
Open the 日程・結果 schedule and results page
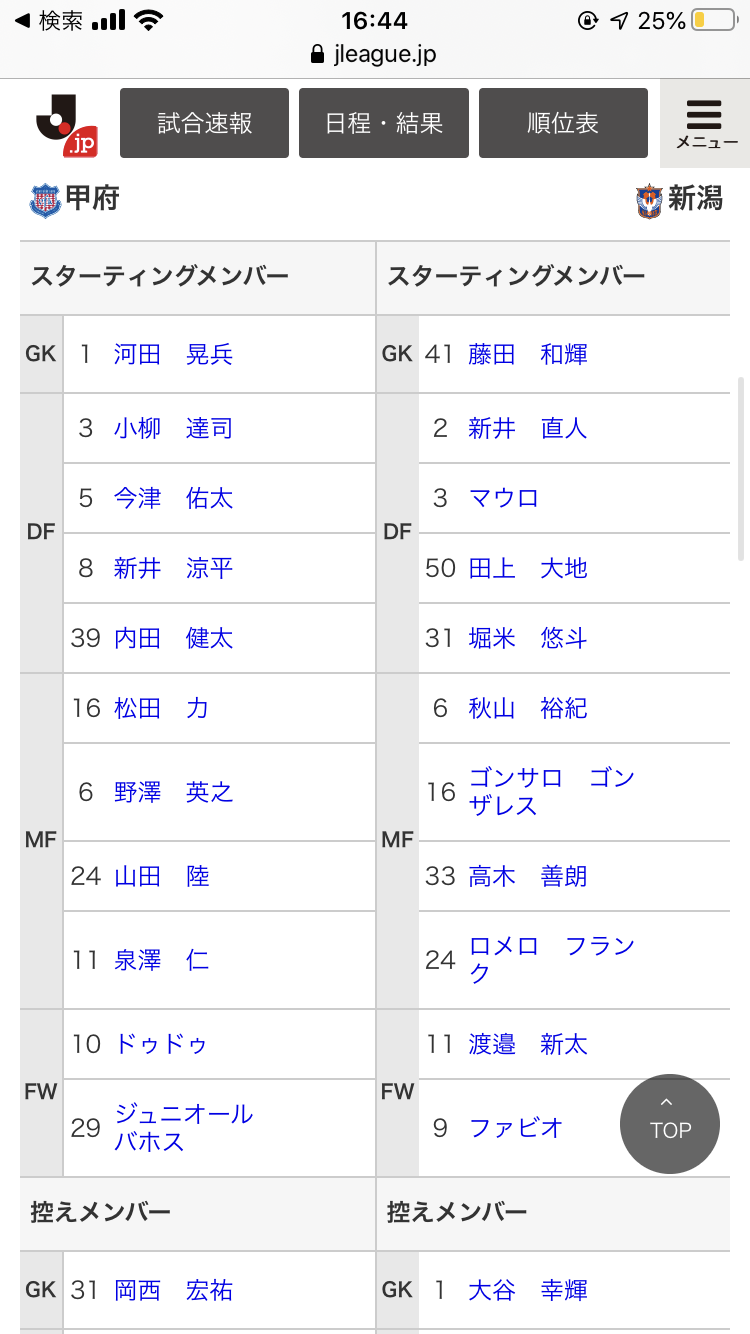tap(384, 123)
